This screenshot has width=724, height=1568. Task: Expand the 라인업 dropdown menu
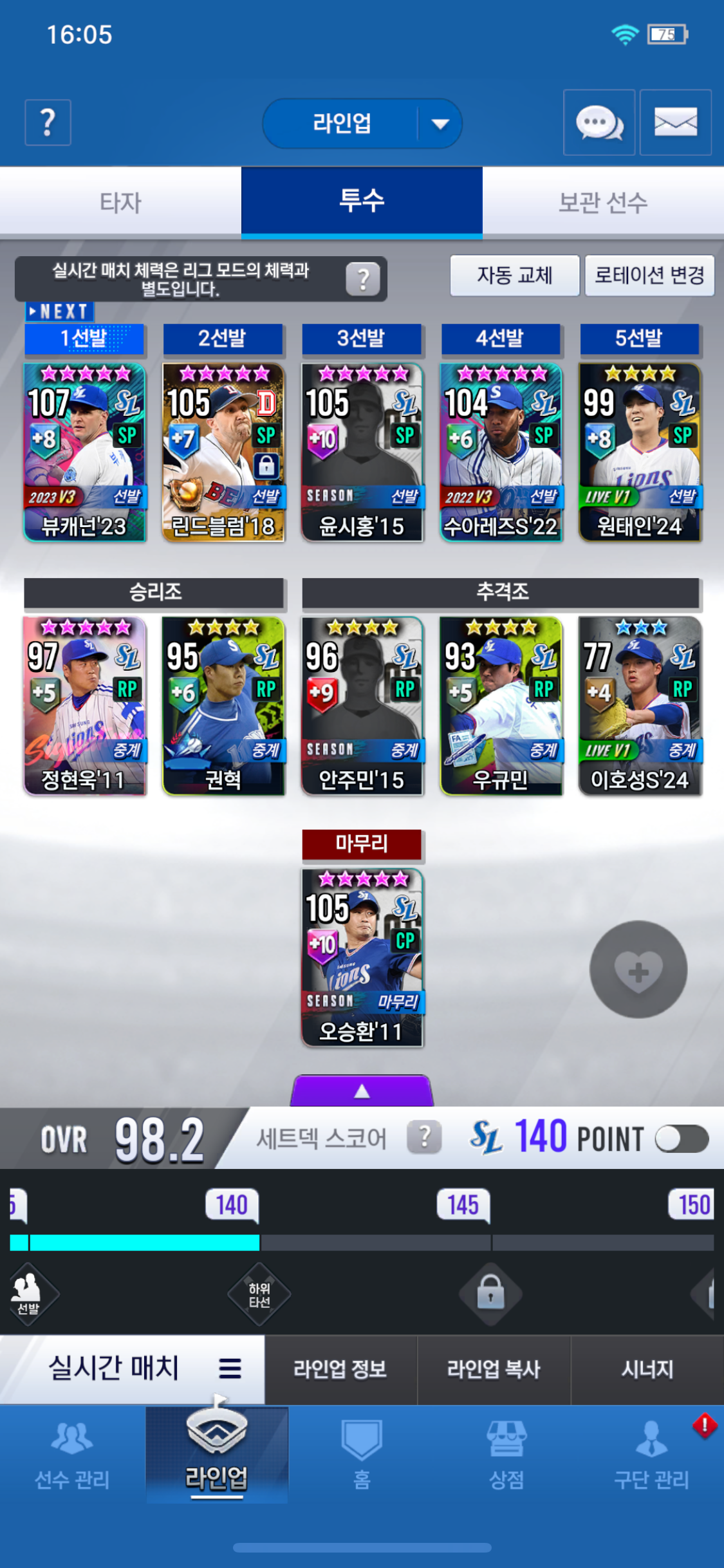point(440,124)
